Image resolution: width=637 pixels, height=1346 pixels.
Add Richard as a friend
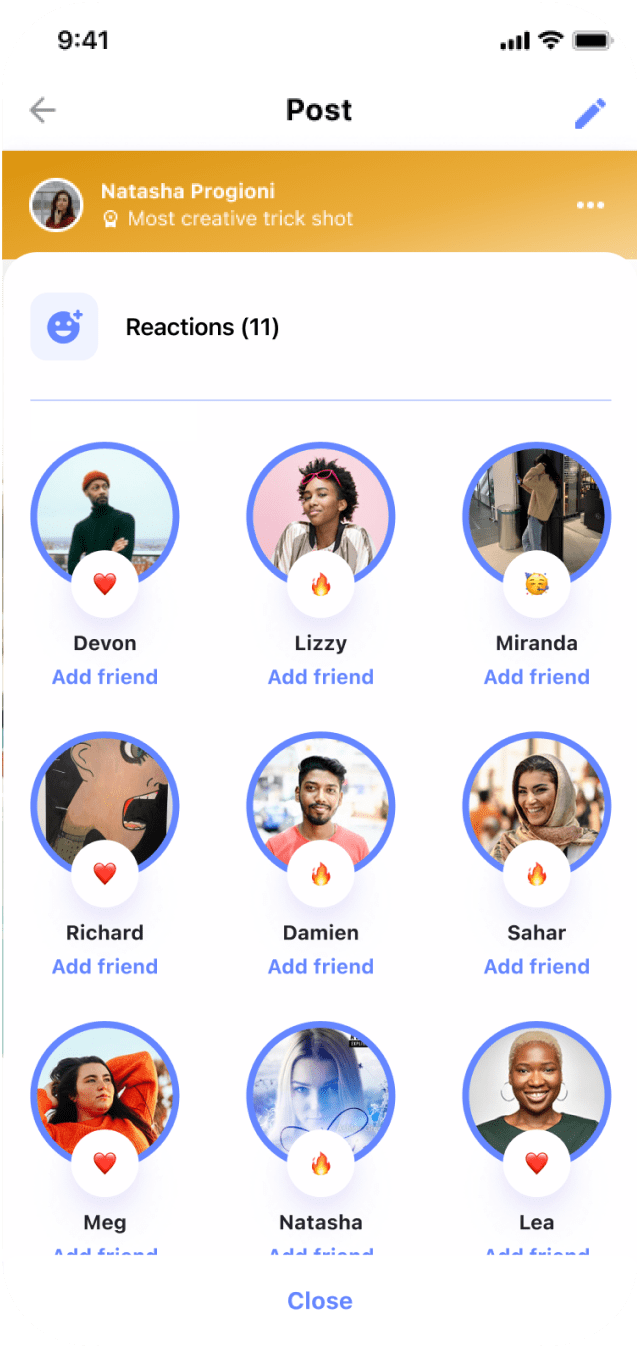pyautogui.click(x=105, y=966)
